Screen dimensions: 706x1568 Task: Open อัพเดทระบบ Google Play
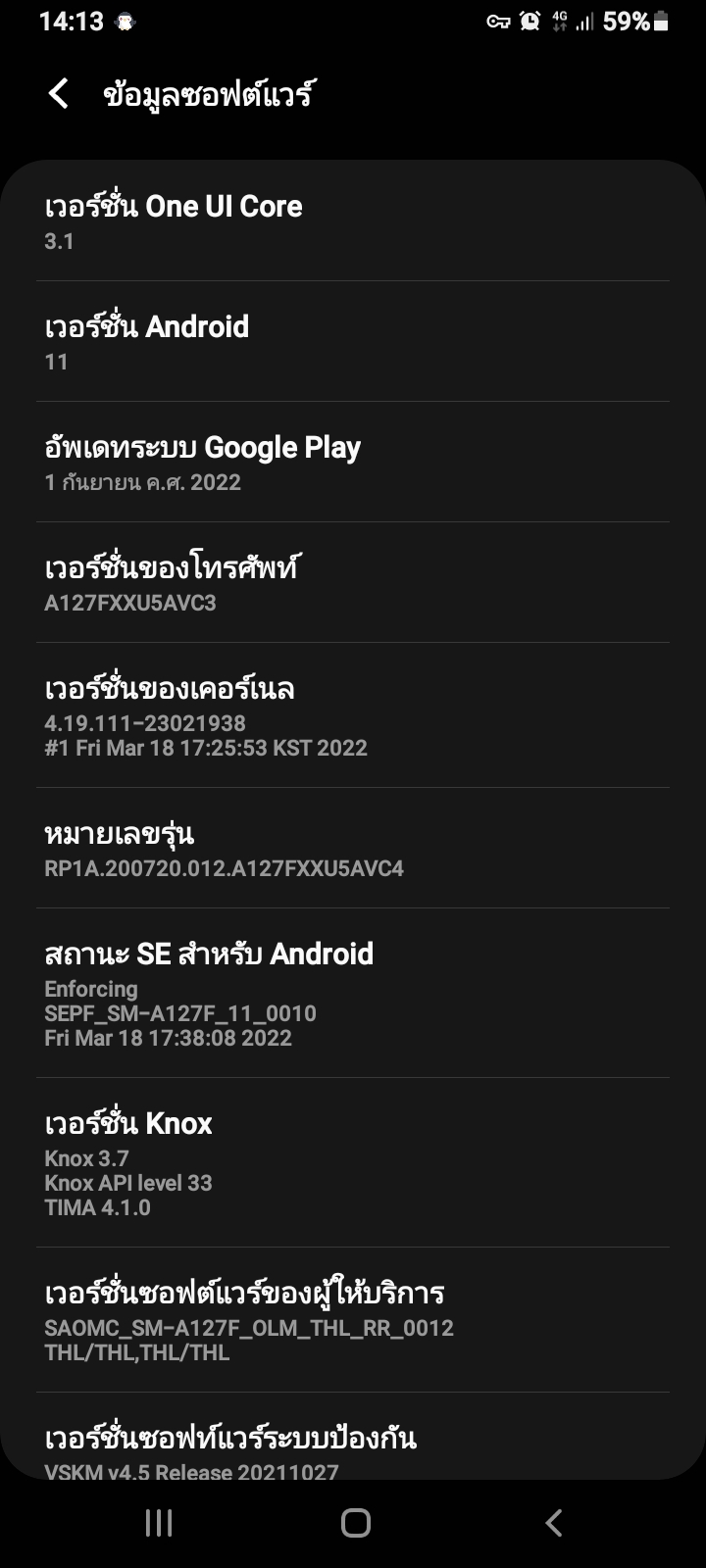pos(353,459)
